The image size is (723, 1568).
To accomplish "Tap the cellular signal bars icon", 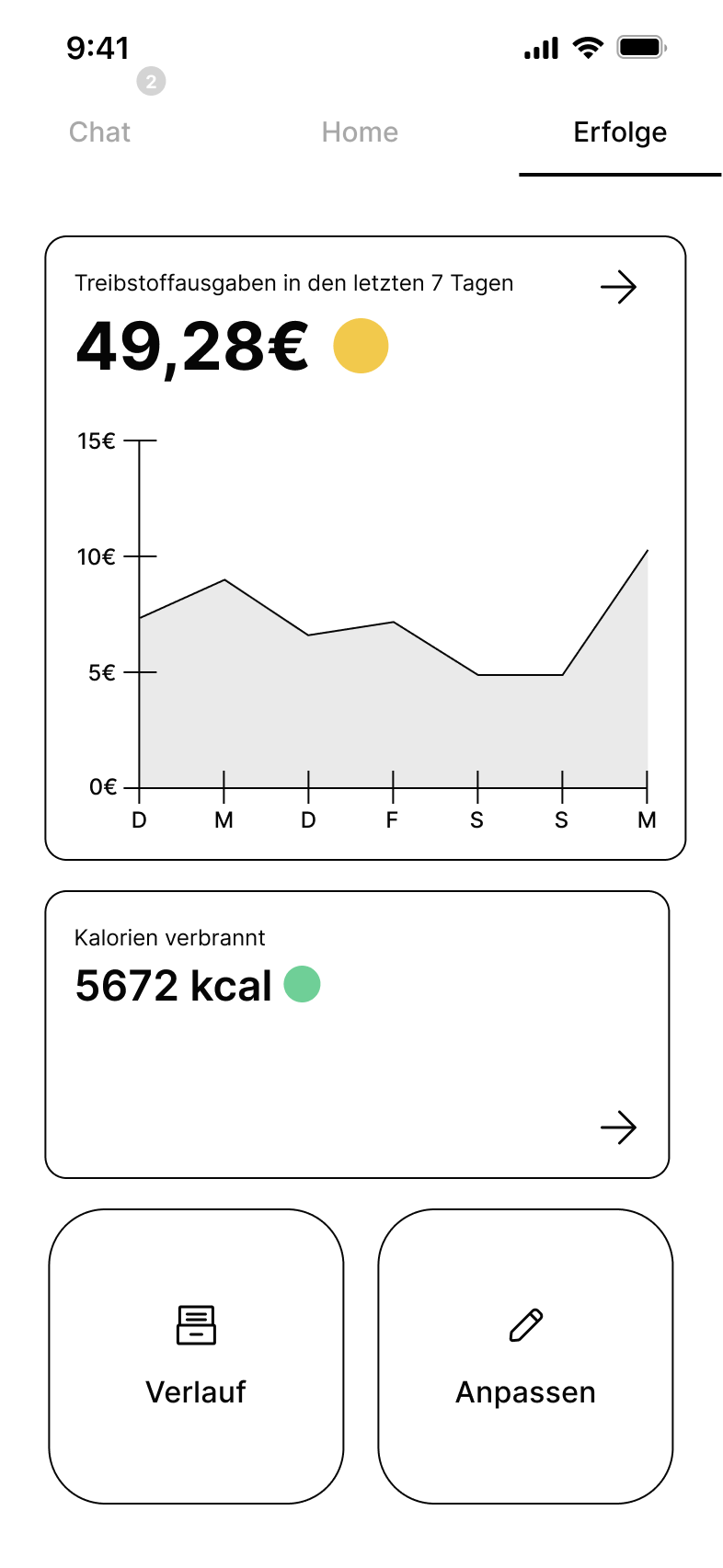I will 541,47.
